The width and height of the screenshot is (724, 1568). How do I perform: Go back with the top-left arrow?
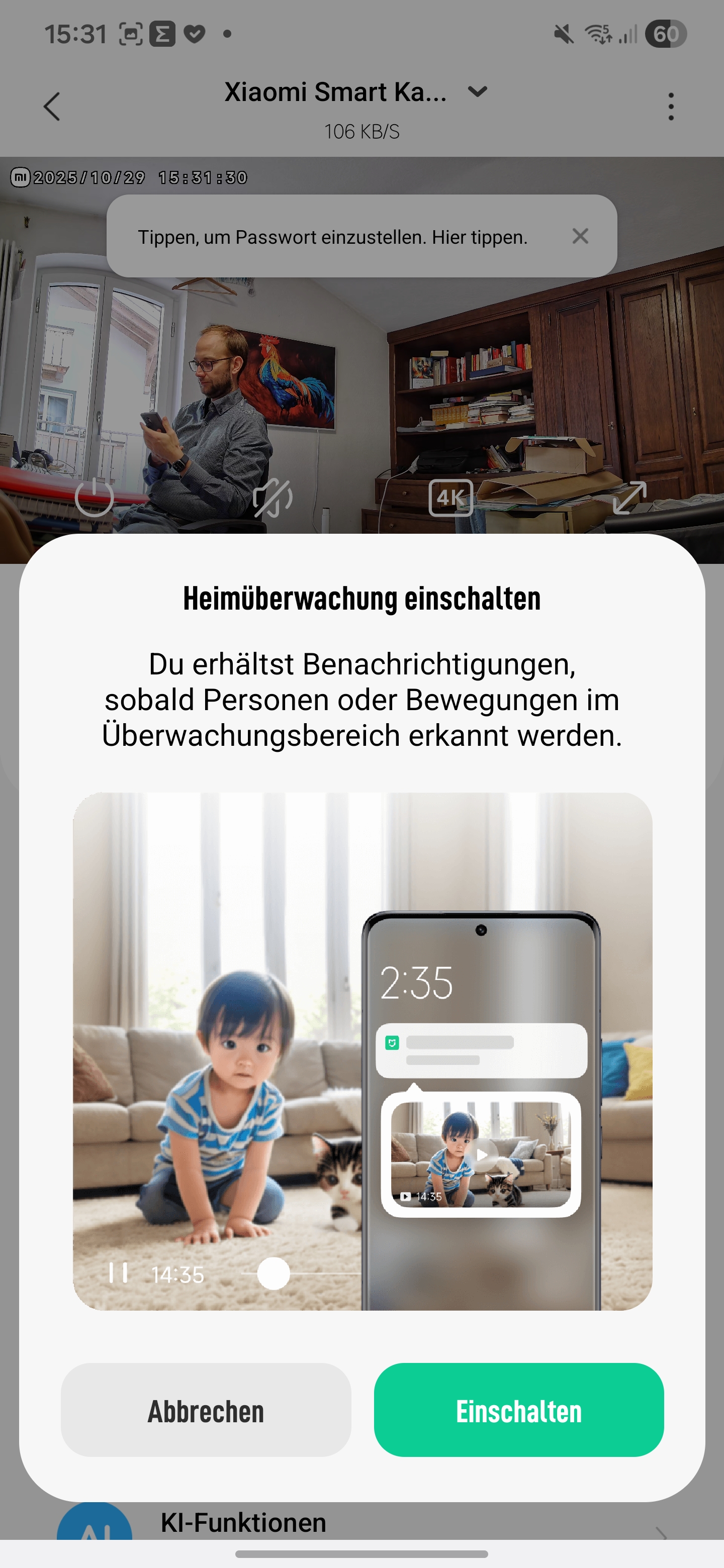52,107
